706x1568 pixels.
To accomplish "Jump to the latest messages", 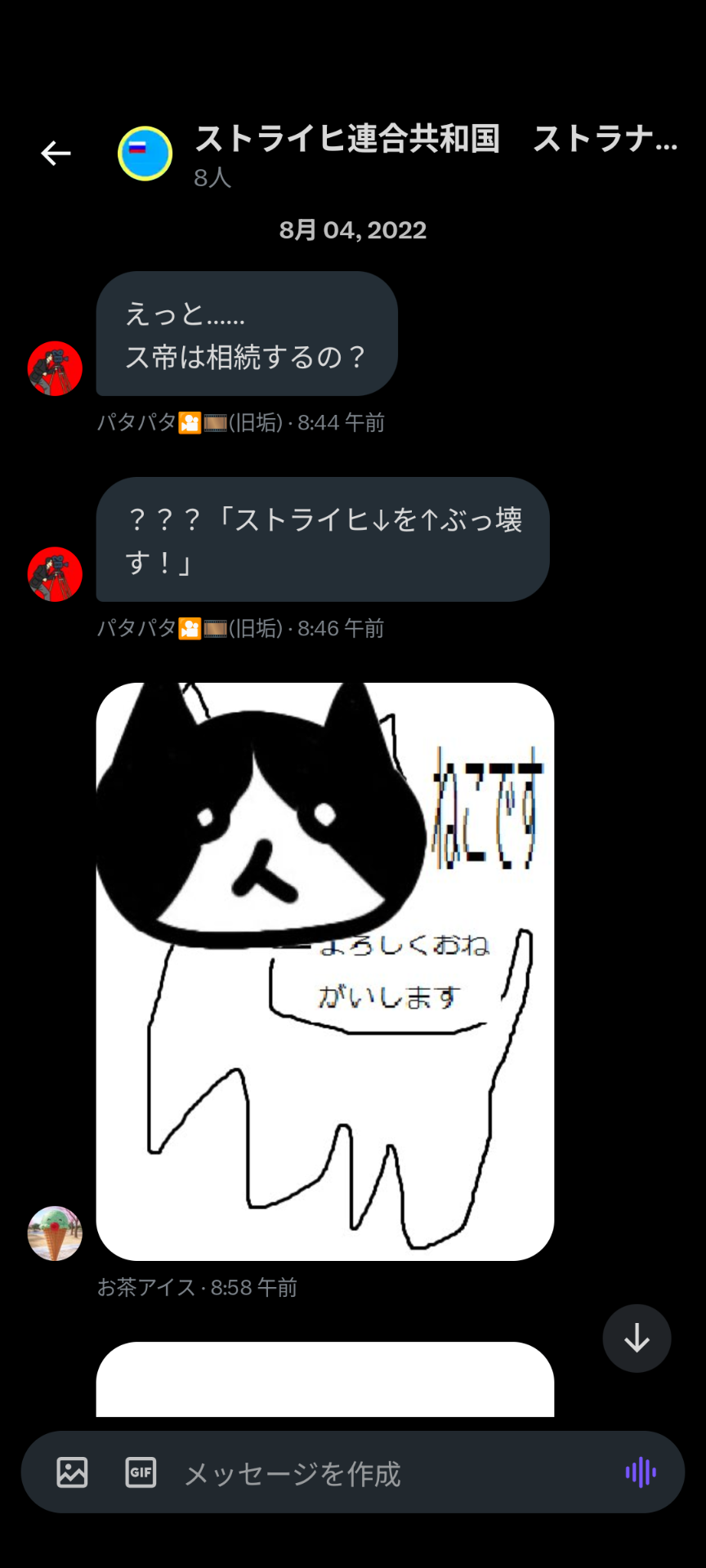I will [637, 1338].
